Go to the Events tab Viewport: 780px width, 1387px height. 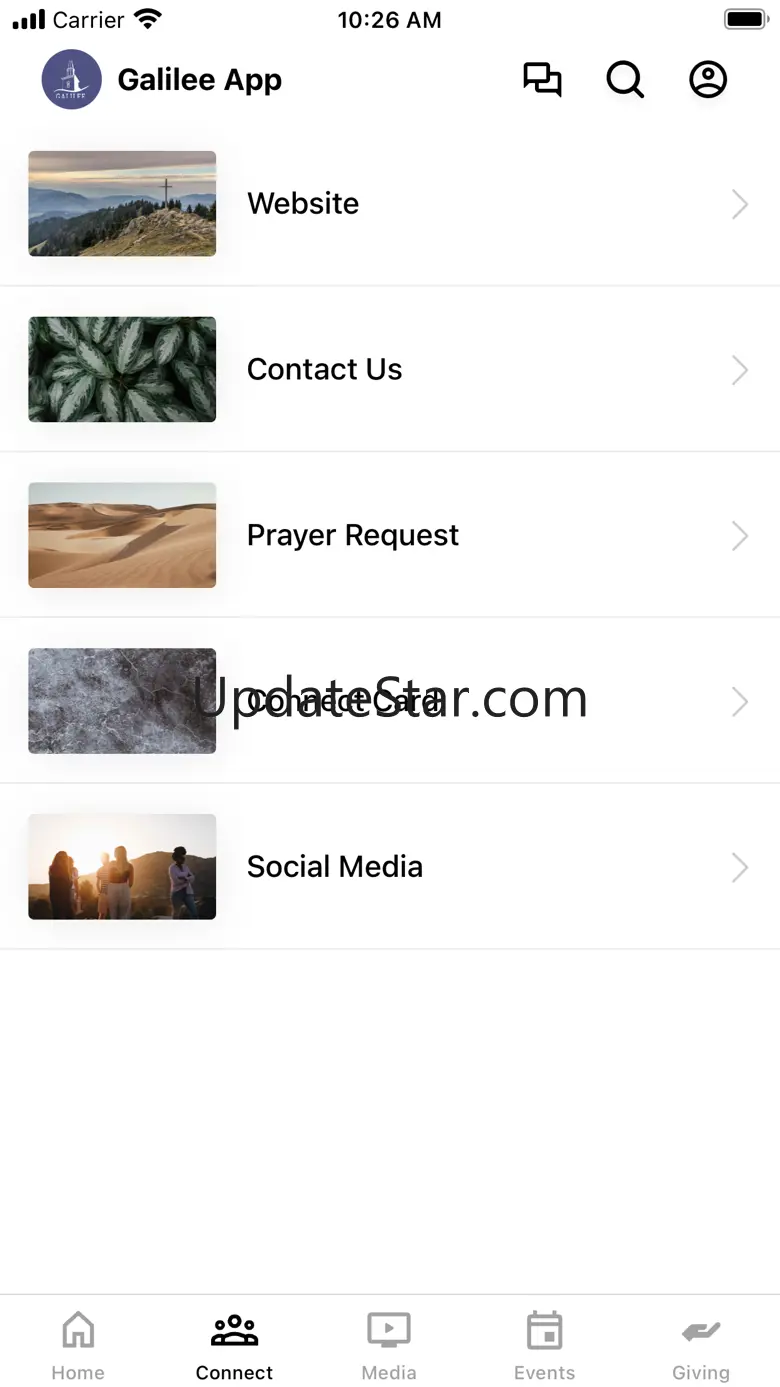pos(544,1345)
